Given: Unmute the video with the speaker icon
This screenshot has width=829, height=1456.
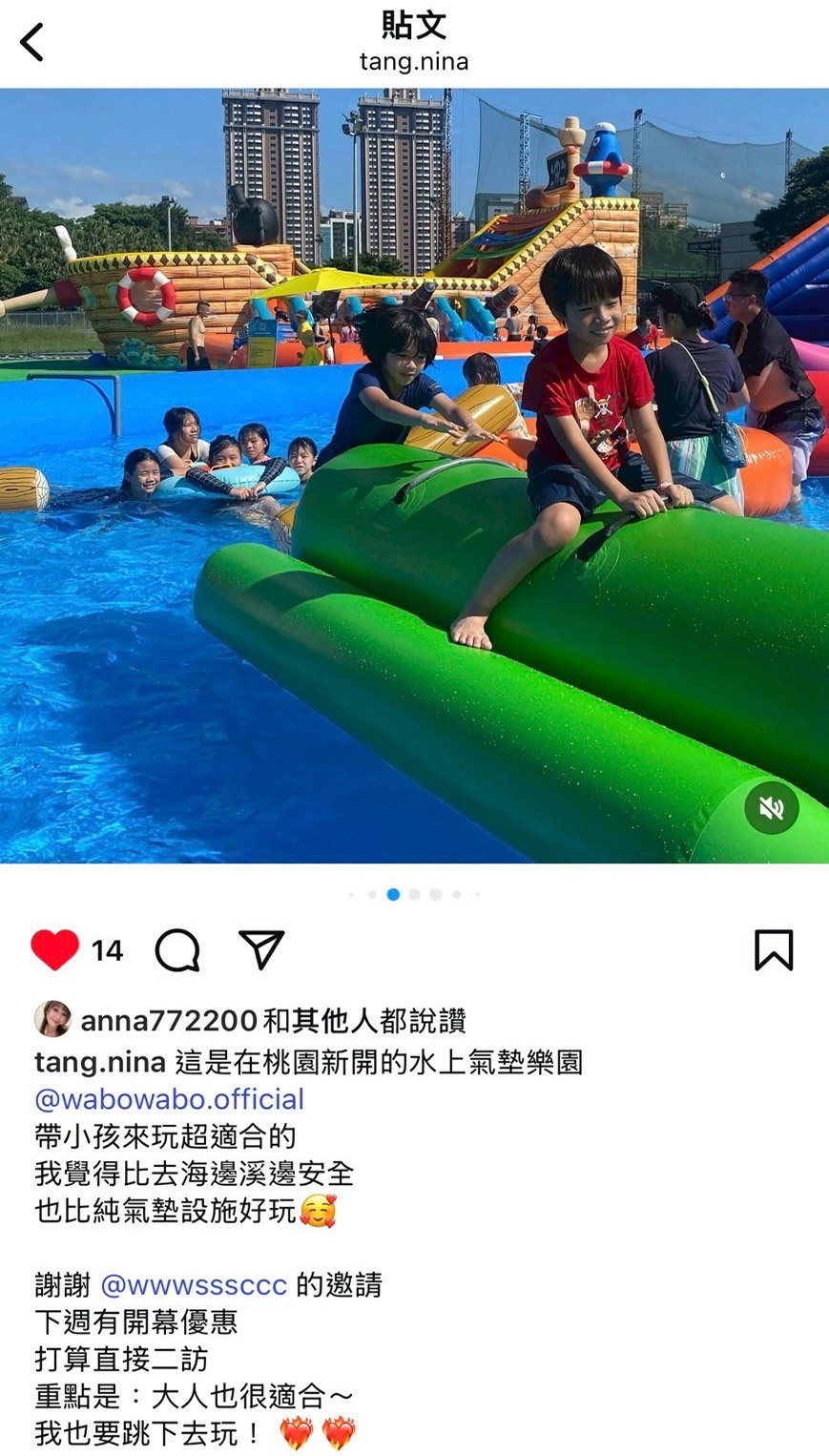Looking at the screenshot, I should (771, 808).
